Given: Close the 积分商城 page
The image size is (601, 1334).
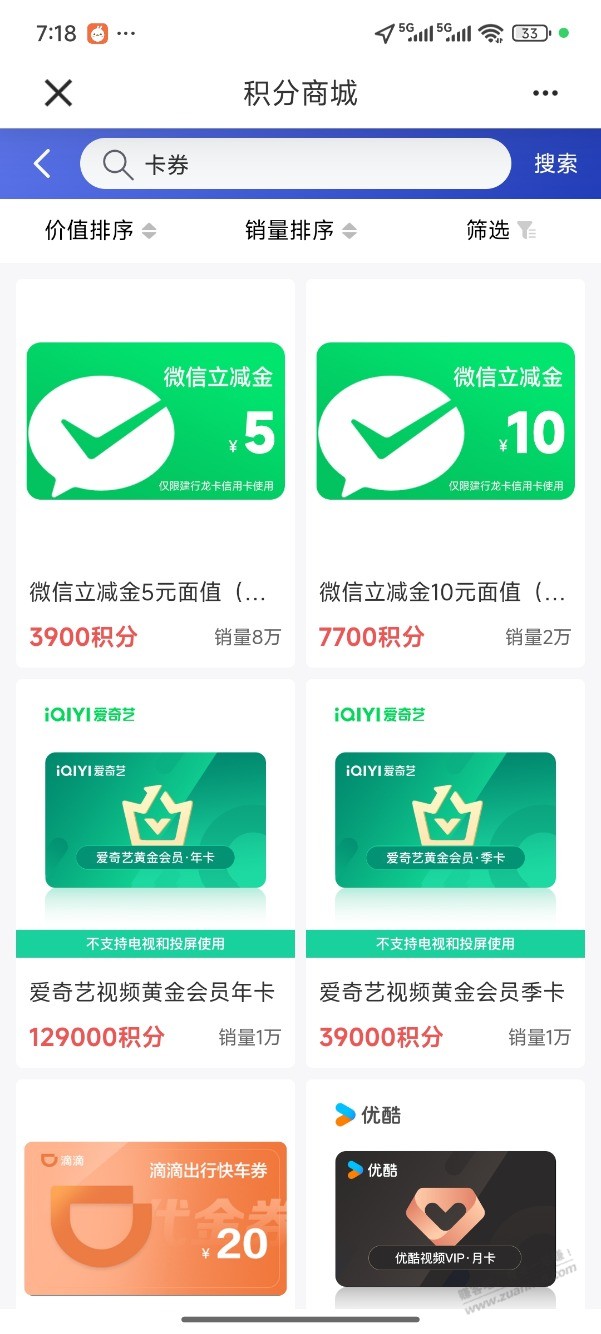Looking at the screenshot, I should (59, 93).
